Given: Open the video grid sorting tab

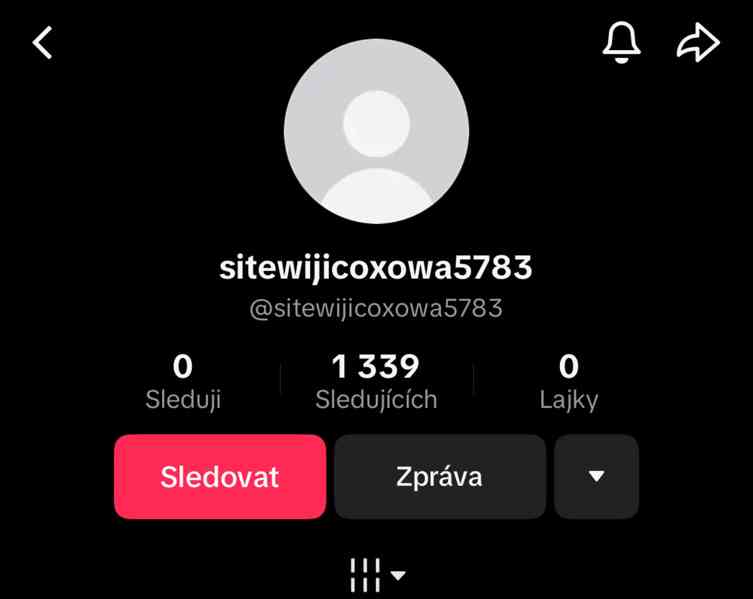Looking at the screenshot, I should [376, 575].
